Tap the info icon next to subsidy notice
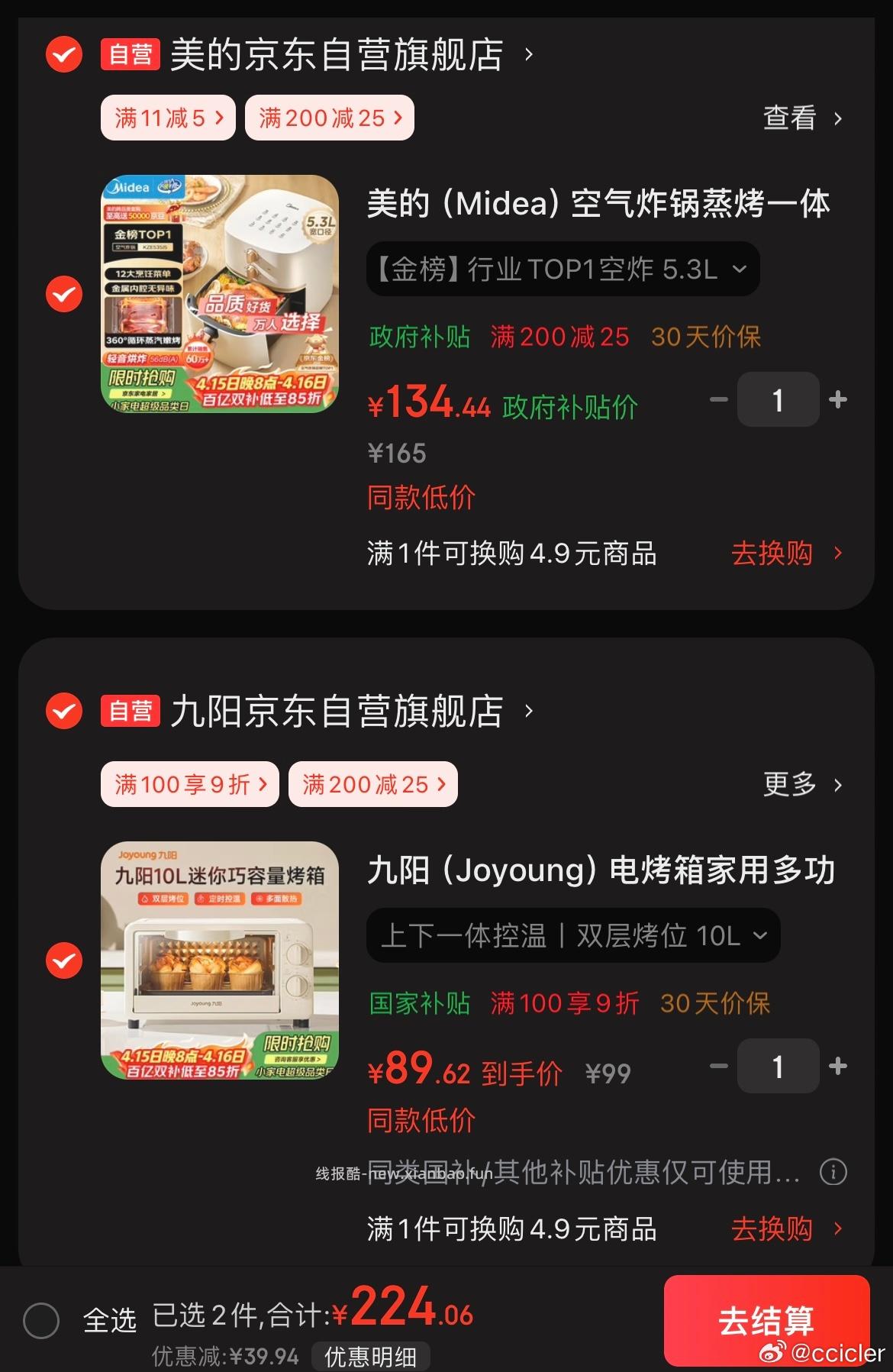Image resolution: width=893 pixels, height=1372 pixels. tap(834, 1171)
